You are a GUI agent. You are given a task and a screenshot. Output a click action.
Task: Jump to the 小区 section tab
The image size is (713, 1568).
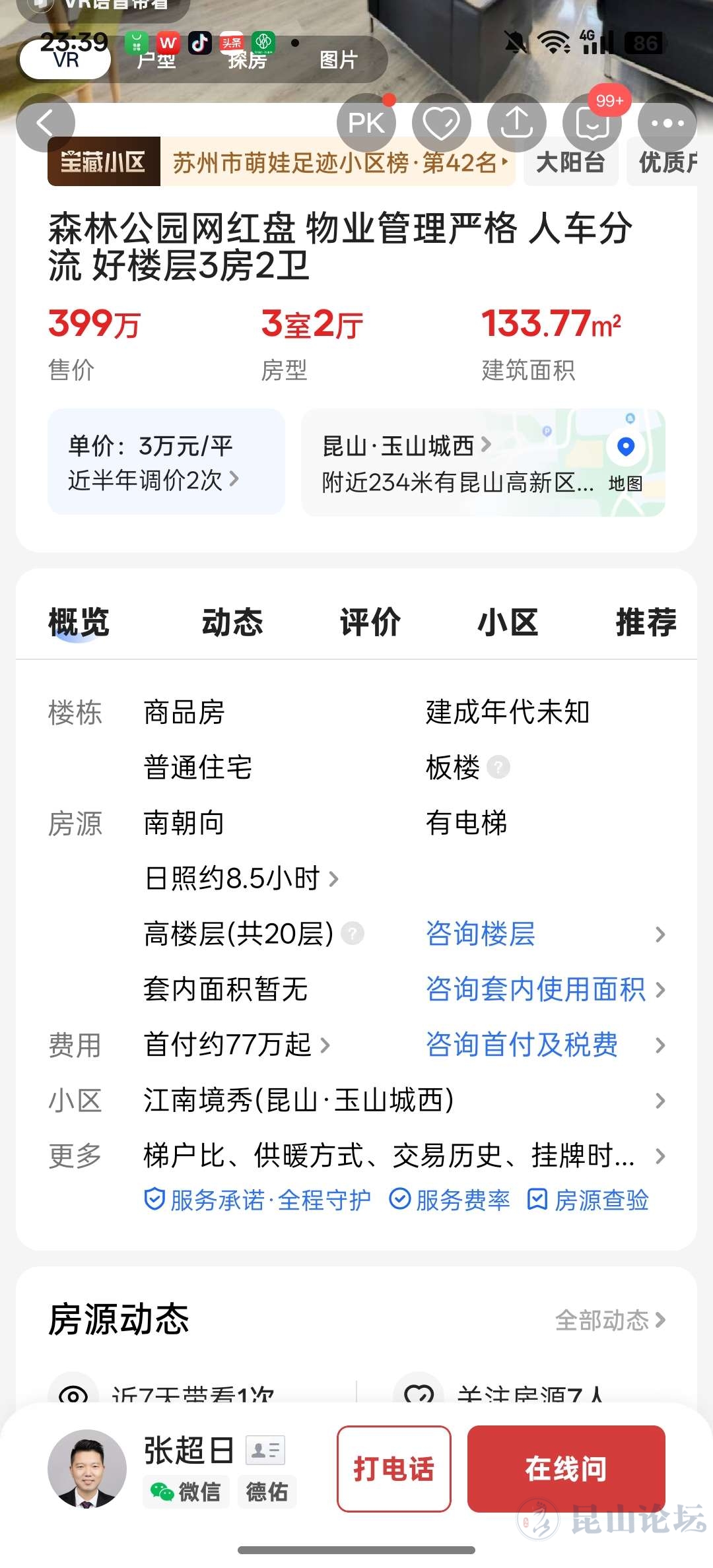tap(508, 622)
